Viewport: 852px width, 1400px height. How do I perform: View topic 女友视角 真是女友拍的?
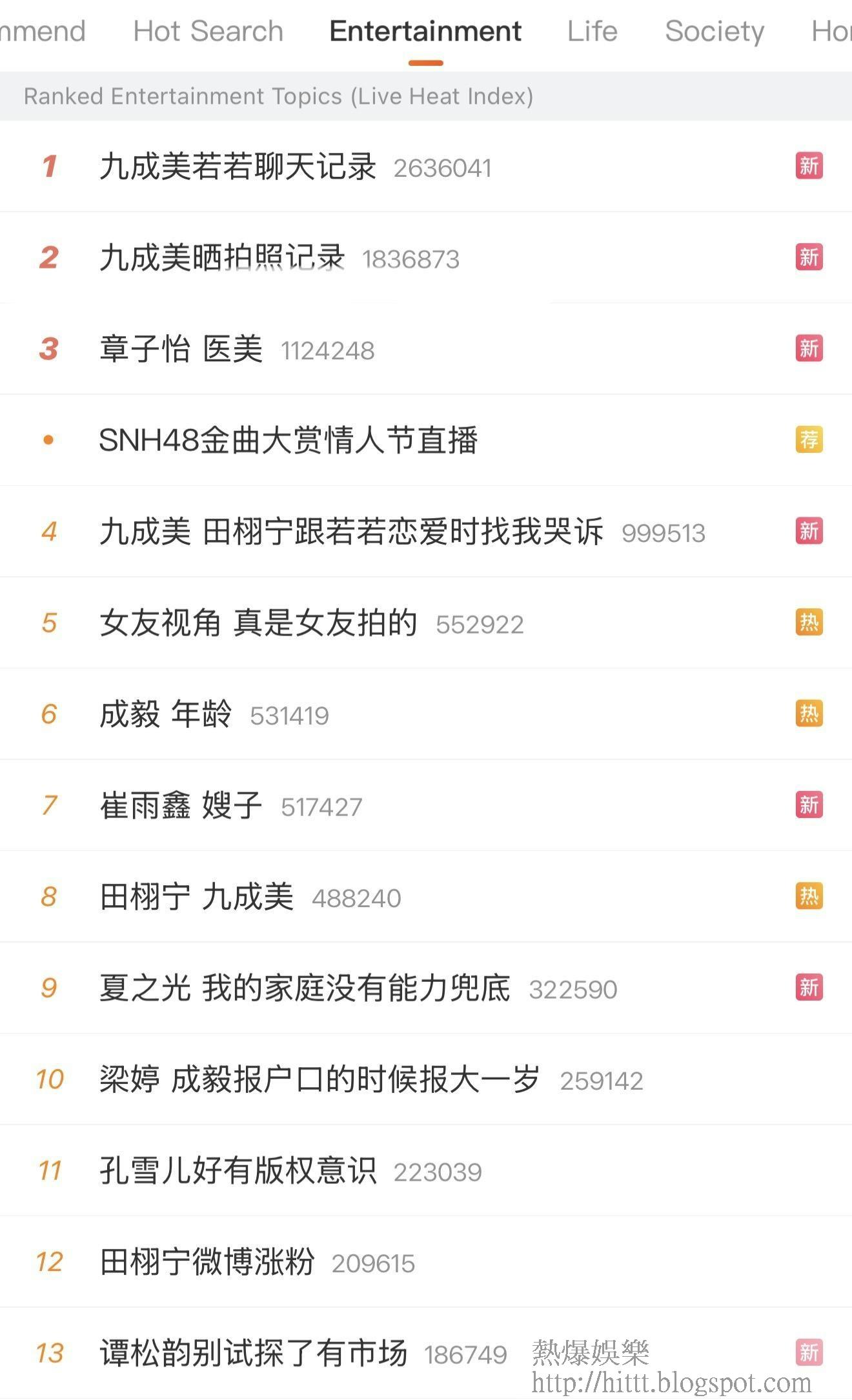click(x=258, y=623)
